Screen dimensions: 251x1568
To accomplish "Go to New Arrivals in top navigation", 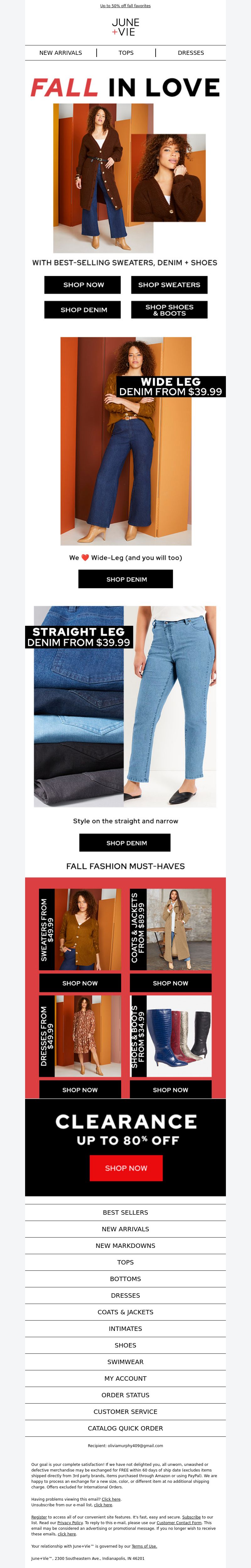I will click(60, 53).
